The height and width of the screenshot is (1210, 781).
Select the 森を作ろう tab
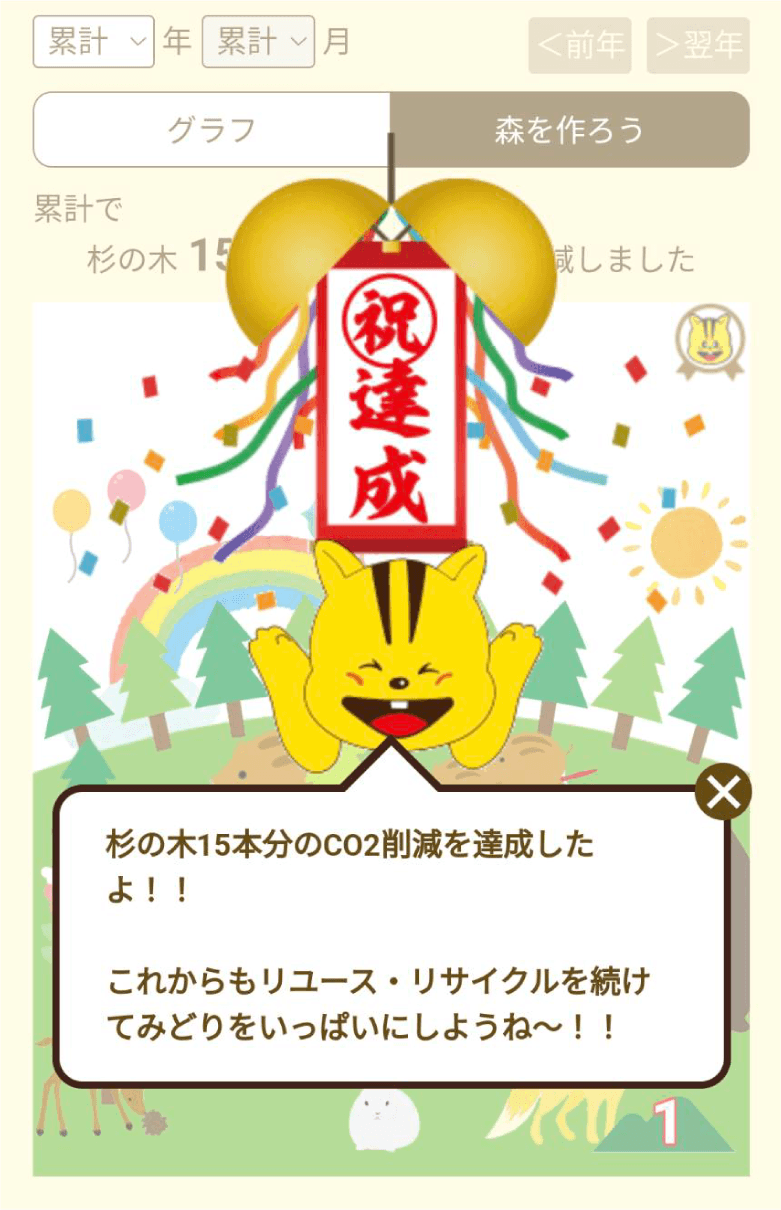tap(569, 130)
